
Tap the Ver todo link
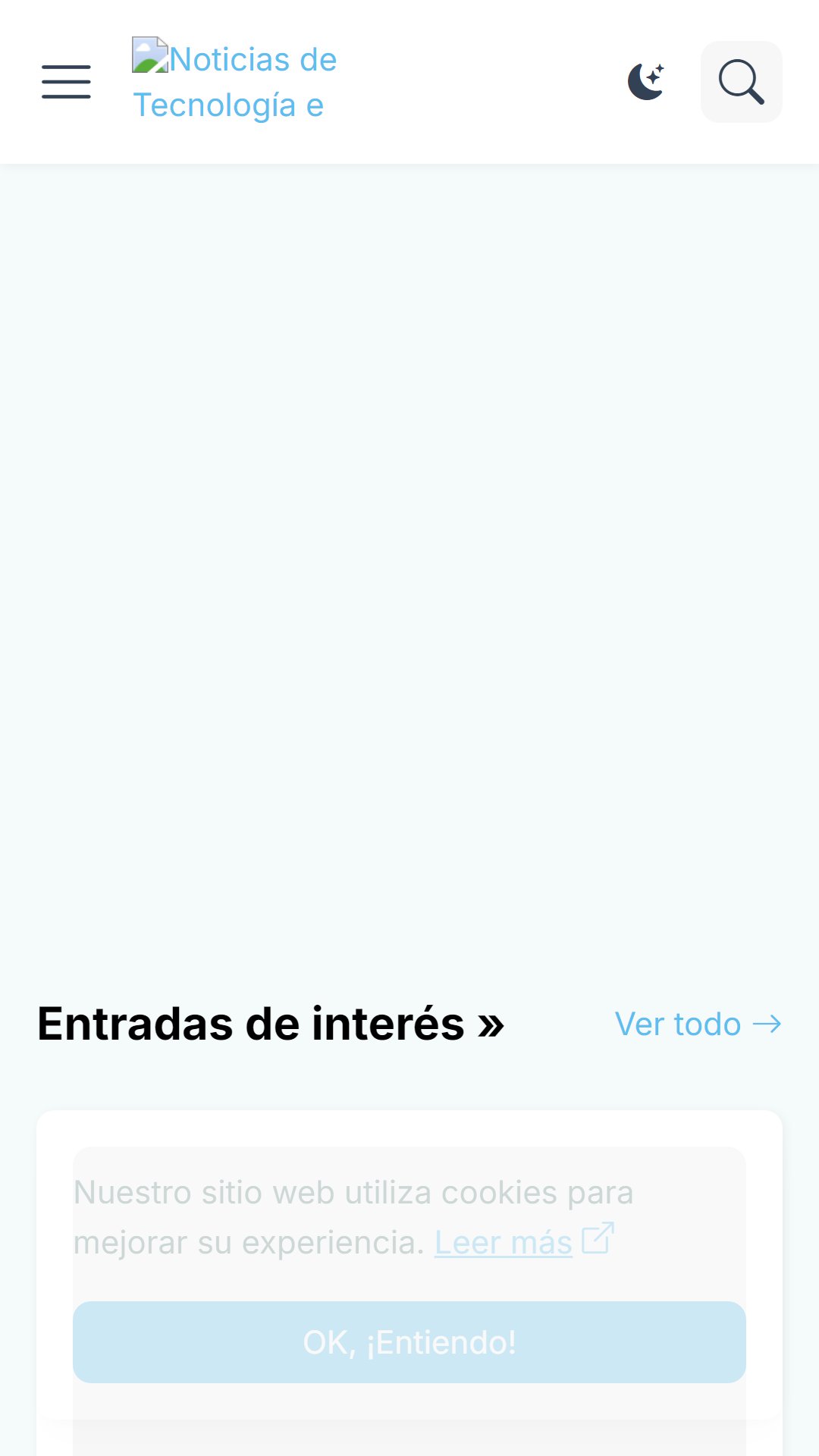[x=698, y=1025]
